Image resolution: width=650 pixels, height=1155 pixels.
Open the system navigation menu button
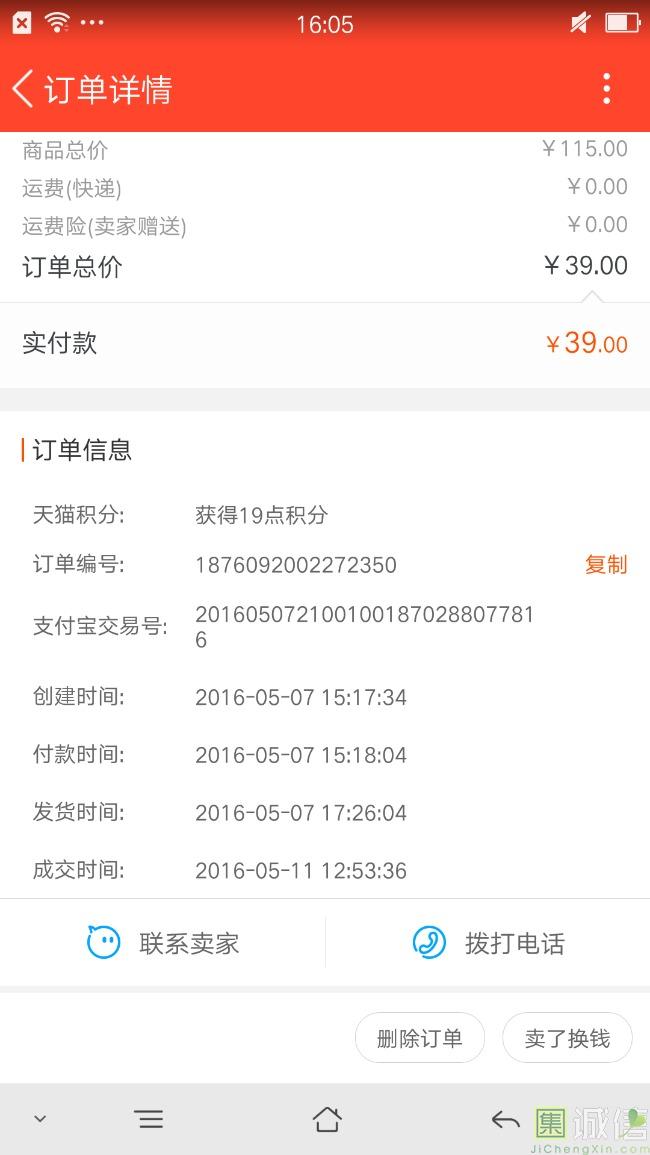(x=149, y=1119)
